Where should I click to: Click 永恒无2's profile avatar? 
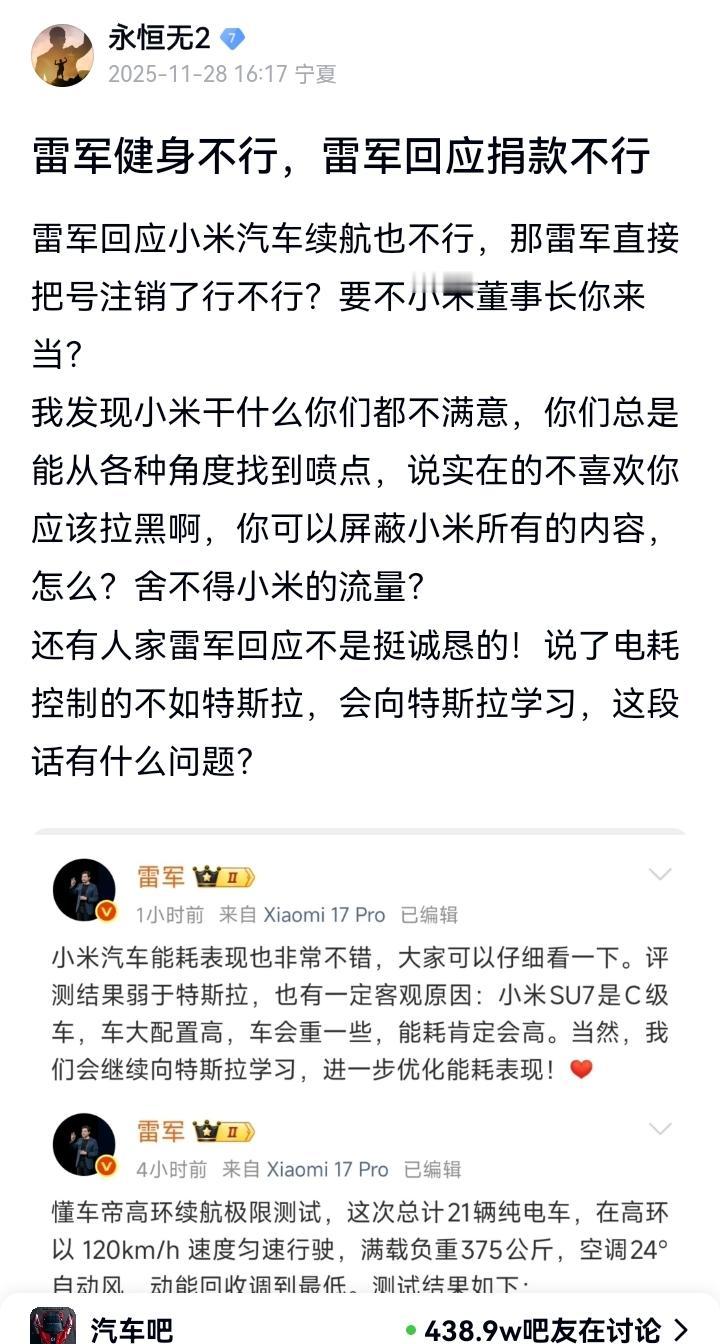(x=63, y=53)
